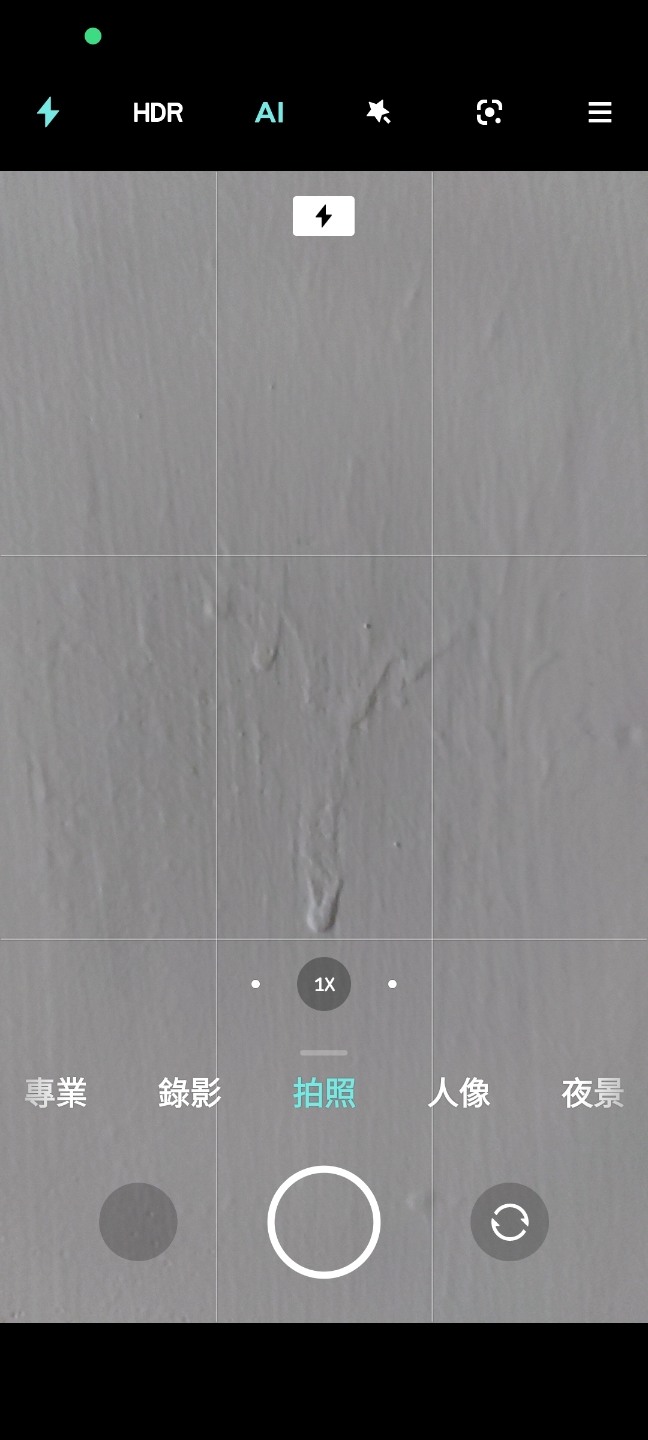Tap the 1X zoom button
The image size is (648, 1440).
click(x=324, y=984)
